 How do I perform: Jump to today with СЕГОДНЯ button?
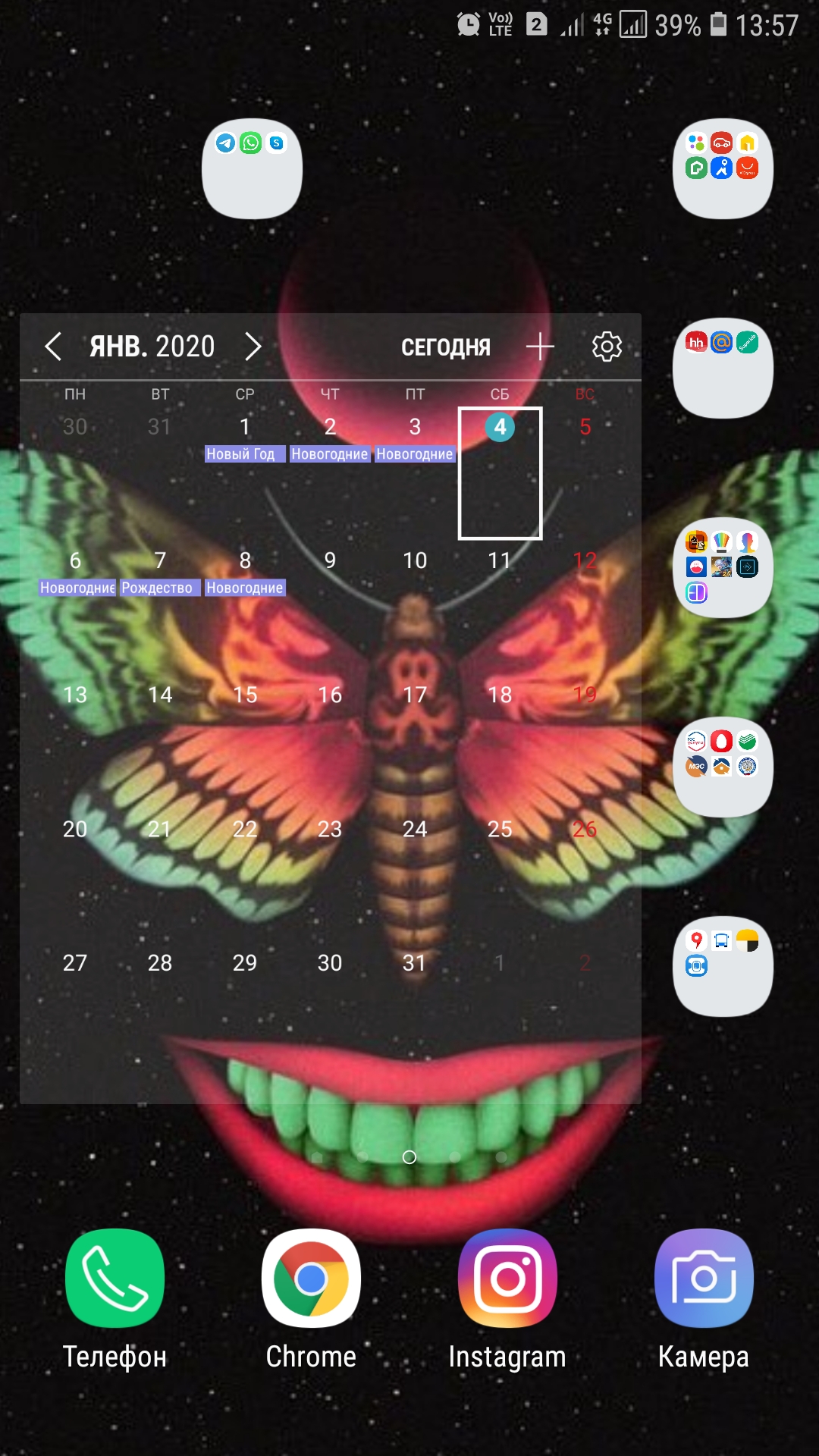(446, 347)
